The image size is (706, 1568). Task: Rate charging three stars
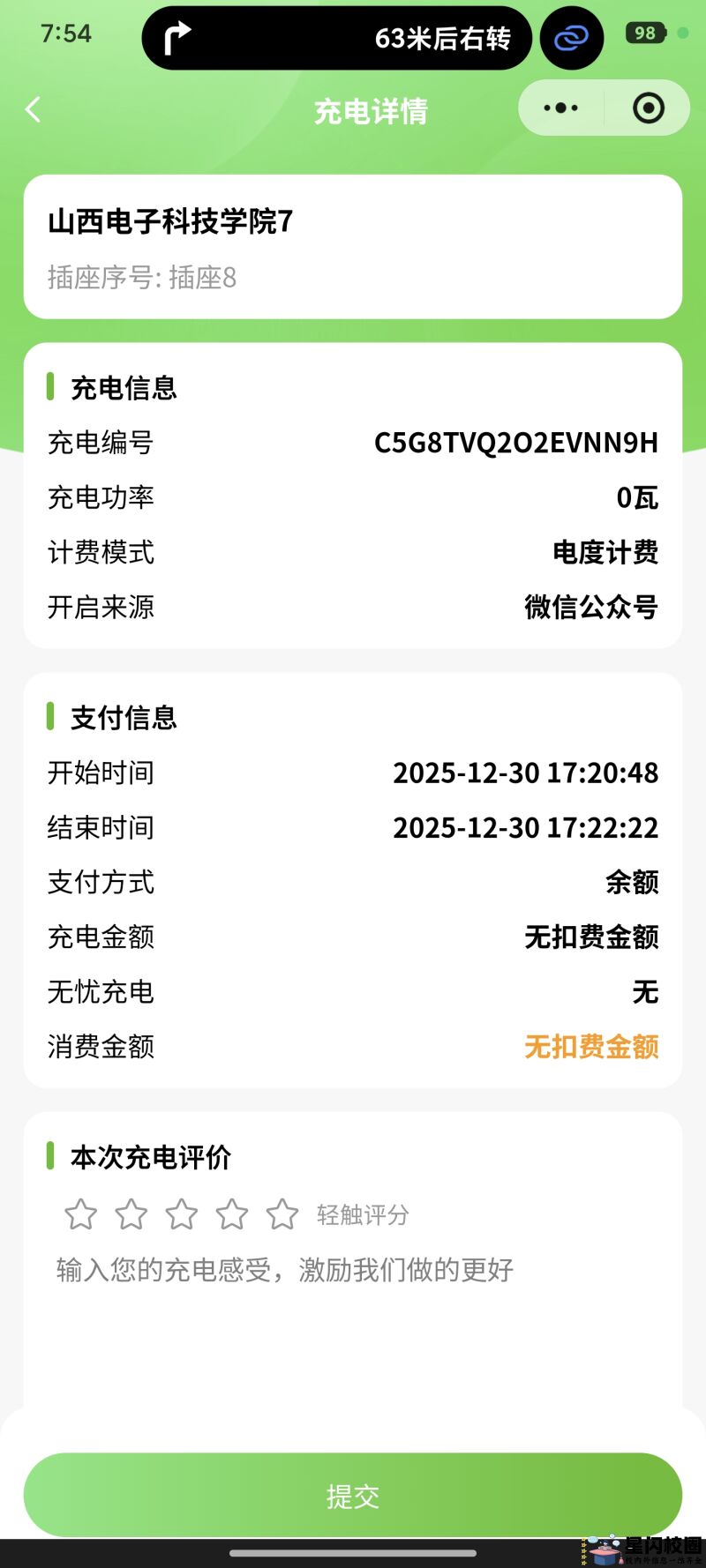[x=182, y=1214]
